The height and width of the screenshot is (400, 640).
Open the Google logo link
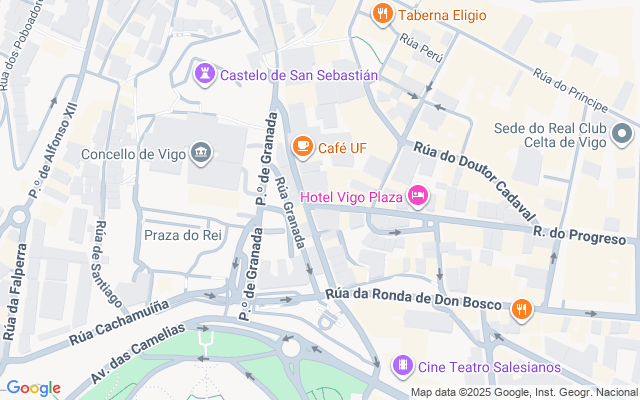33,388
